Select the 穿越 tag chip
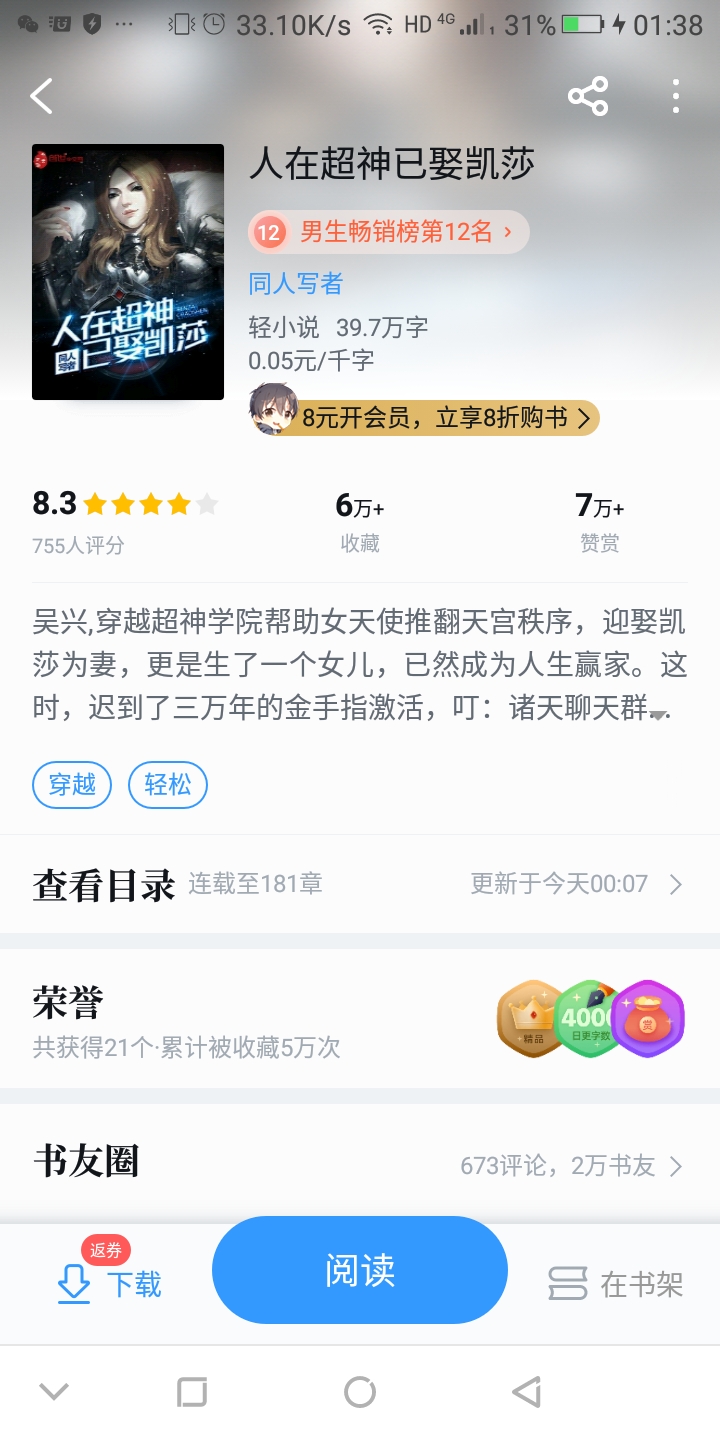This screenshot has height=1440, width=720. point(72,785)
